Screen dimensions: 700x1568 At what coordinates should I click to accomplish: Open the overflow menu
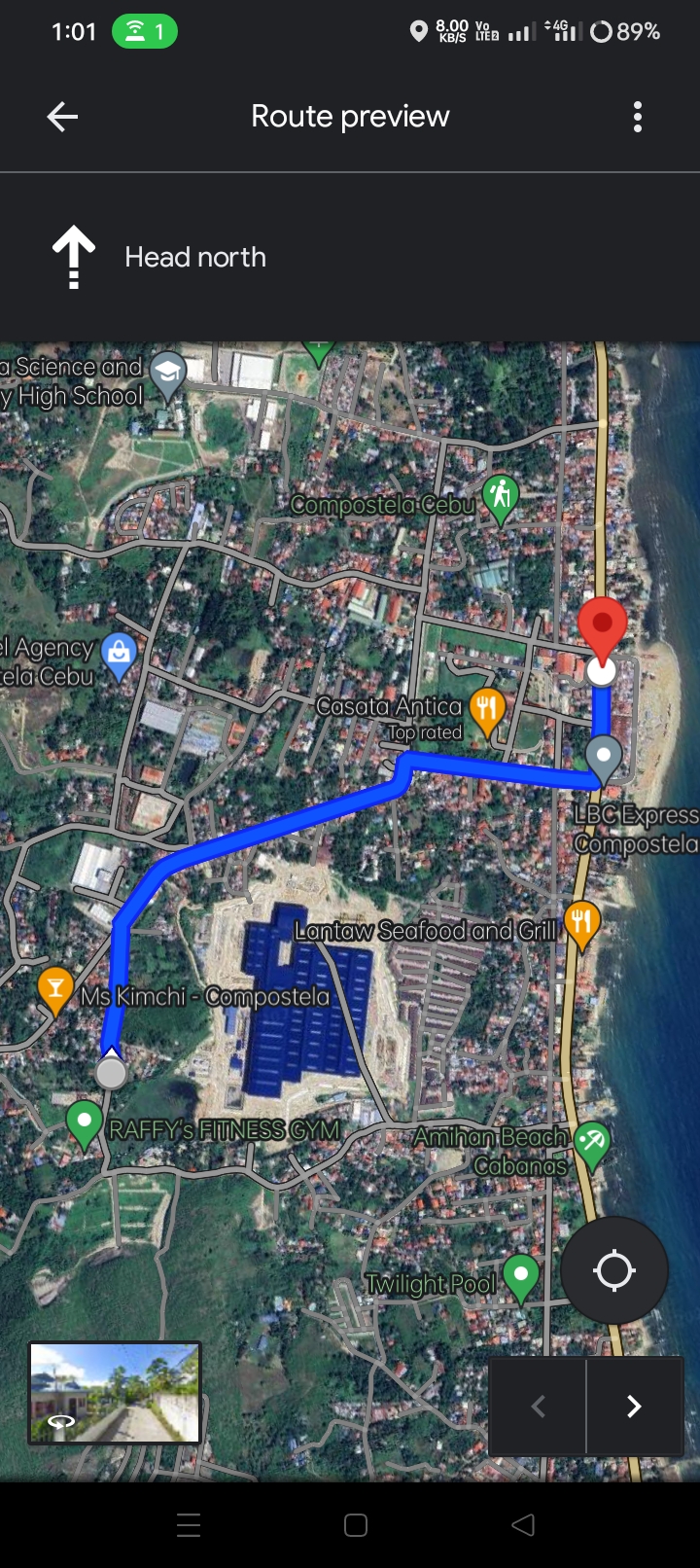click(x=638, y=117)
